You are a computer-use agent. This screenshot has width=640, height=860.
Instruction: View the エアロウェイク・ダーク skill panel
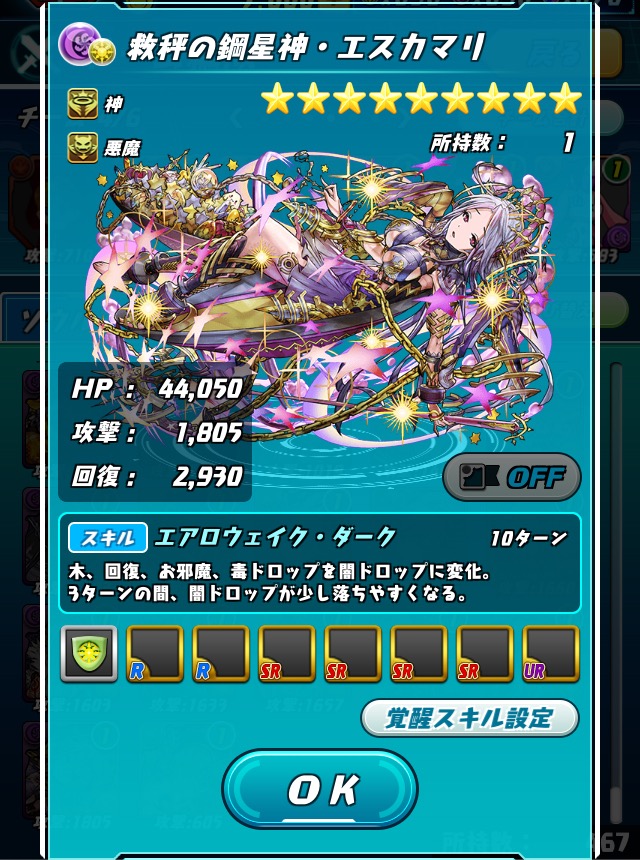point(320,563)
